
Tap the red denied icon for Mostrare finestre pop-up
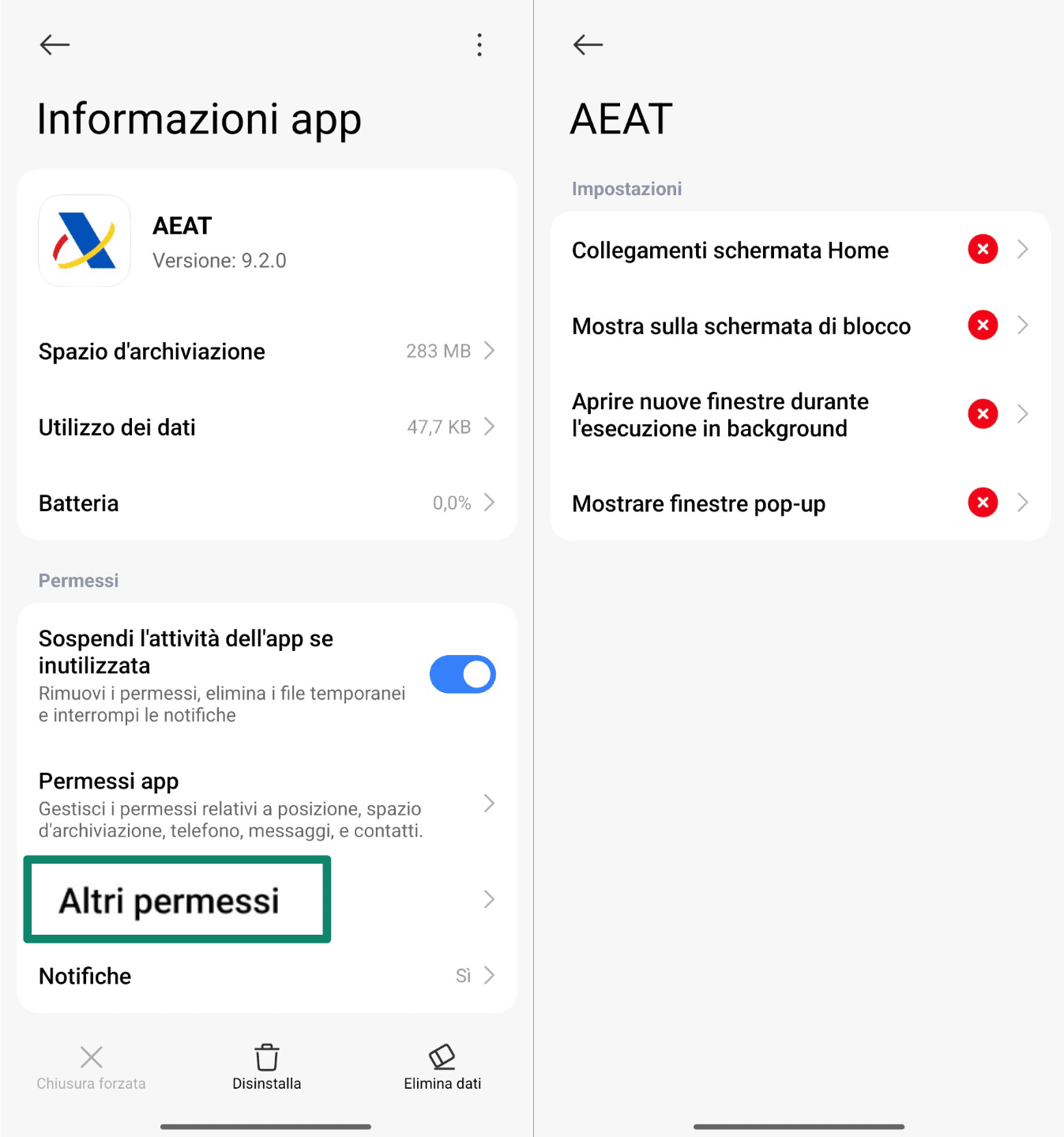point(982,503)
